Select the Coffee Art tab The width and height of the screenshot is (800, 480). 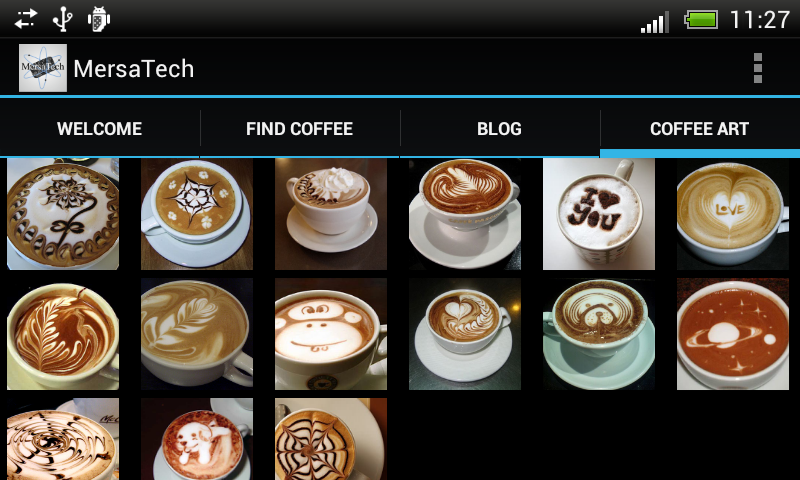click(699, 129)
